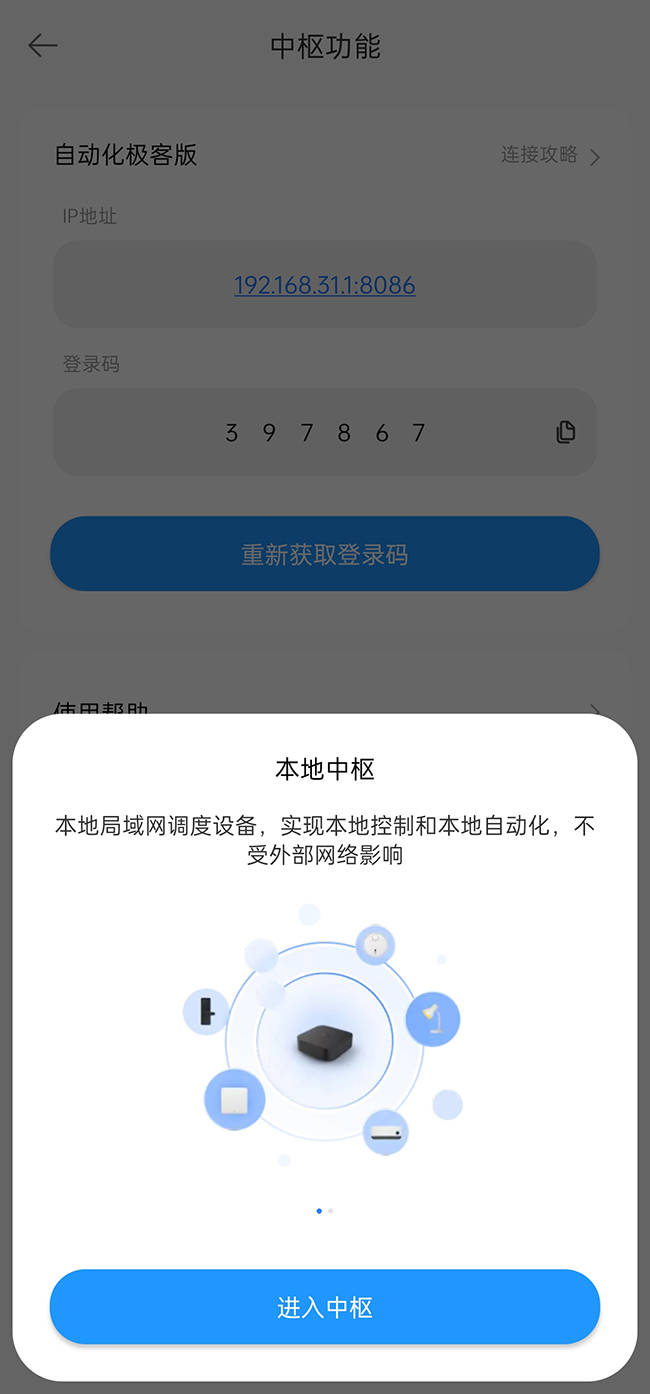Tap the 进入中枢 button
650x1394 pixels.
324,1307
